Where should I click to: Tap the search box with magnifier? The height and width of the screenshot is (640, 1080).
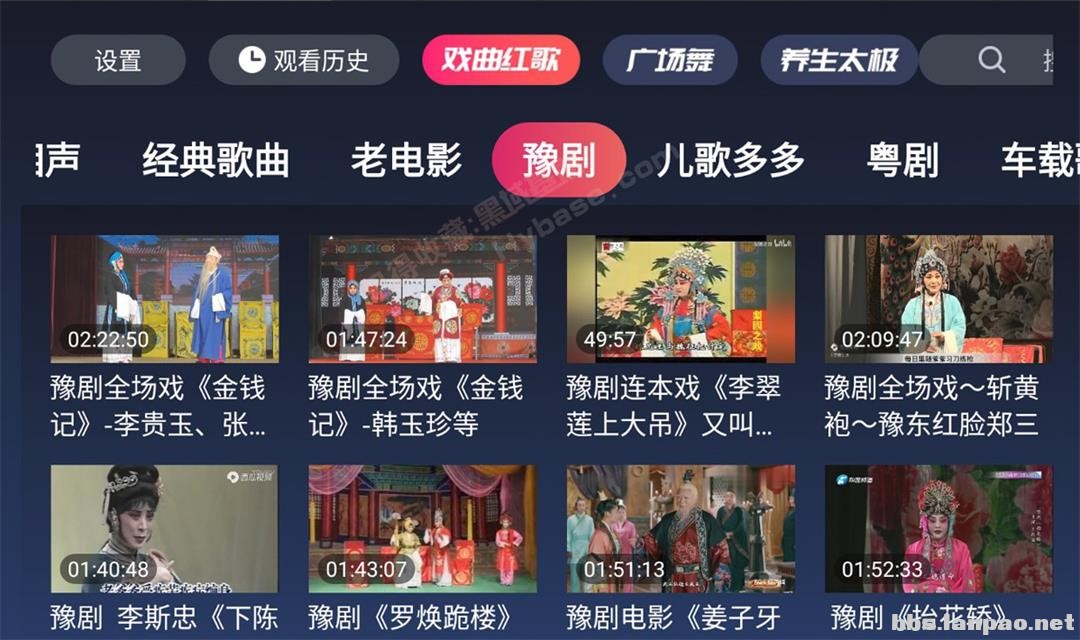(x=990, y=60)
